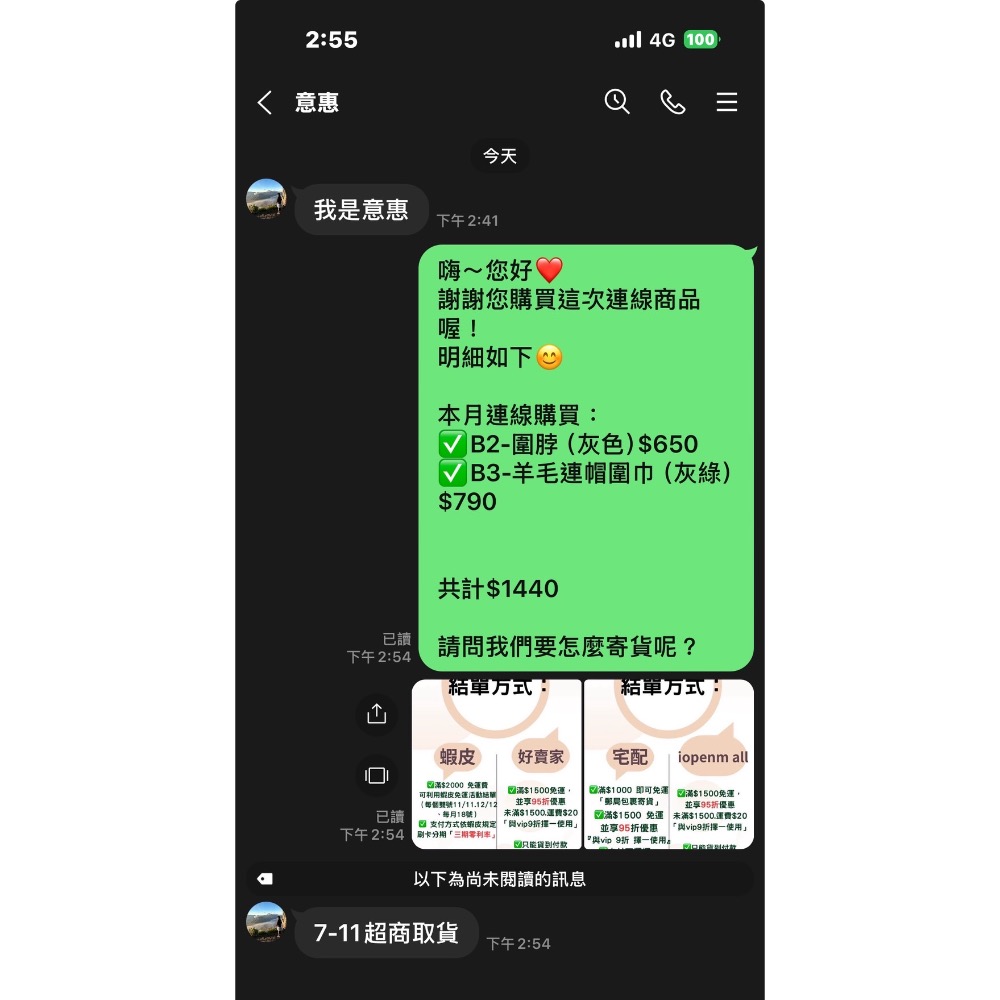
Task: Share the sent images
Action: [x=376, y=714]
